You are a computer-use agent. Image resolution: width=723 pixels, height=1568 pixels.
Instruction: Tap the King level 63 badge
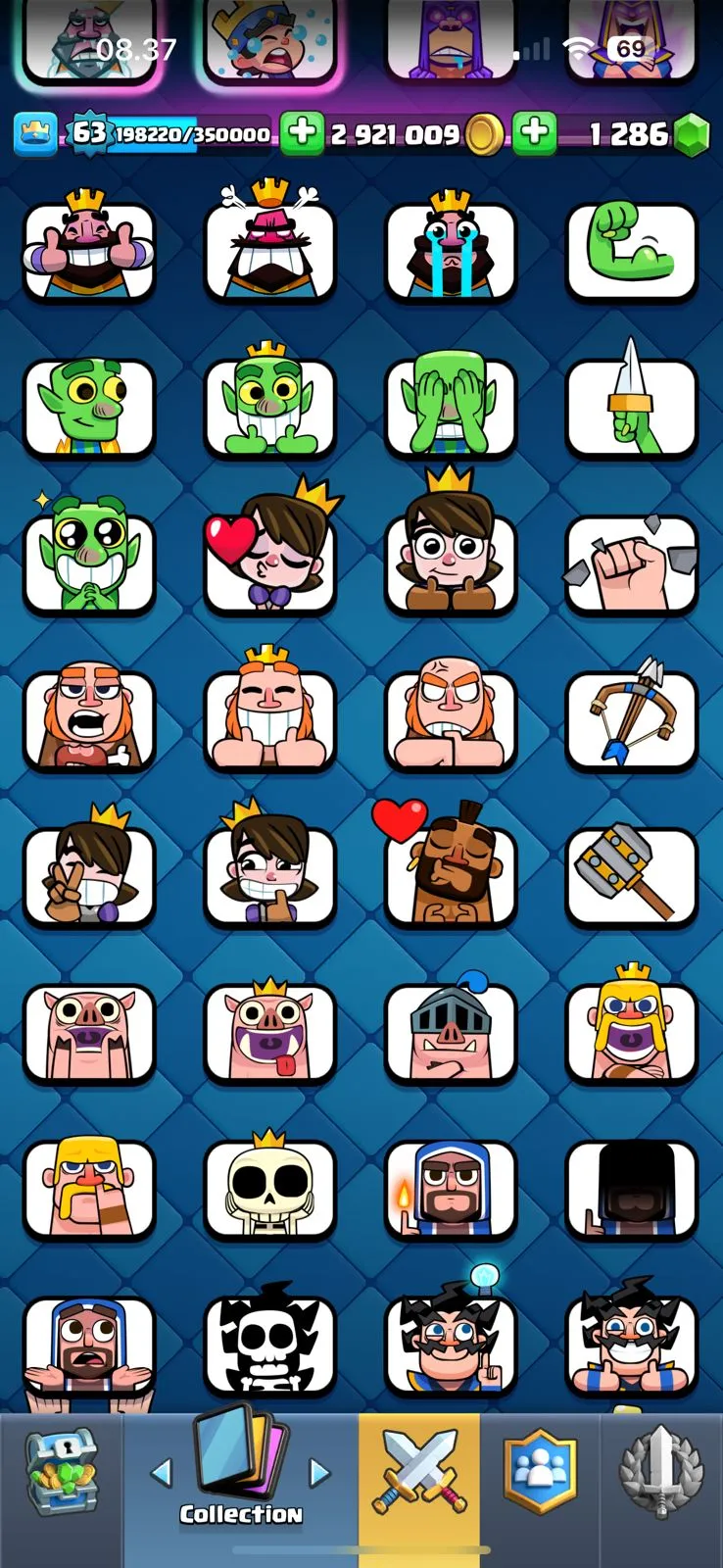click(88, 133)
